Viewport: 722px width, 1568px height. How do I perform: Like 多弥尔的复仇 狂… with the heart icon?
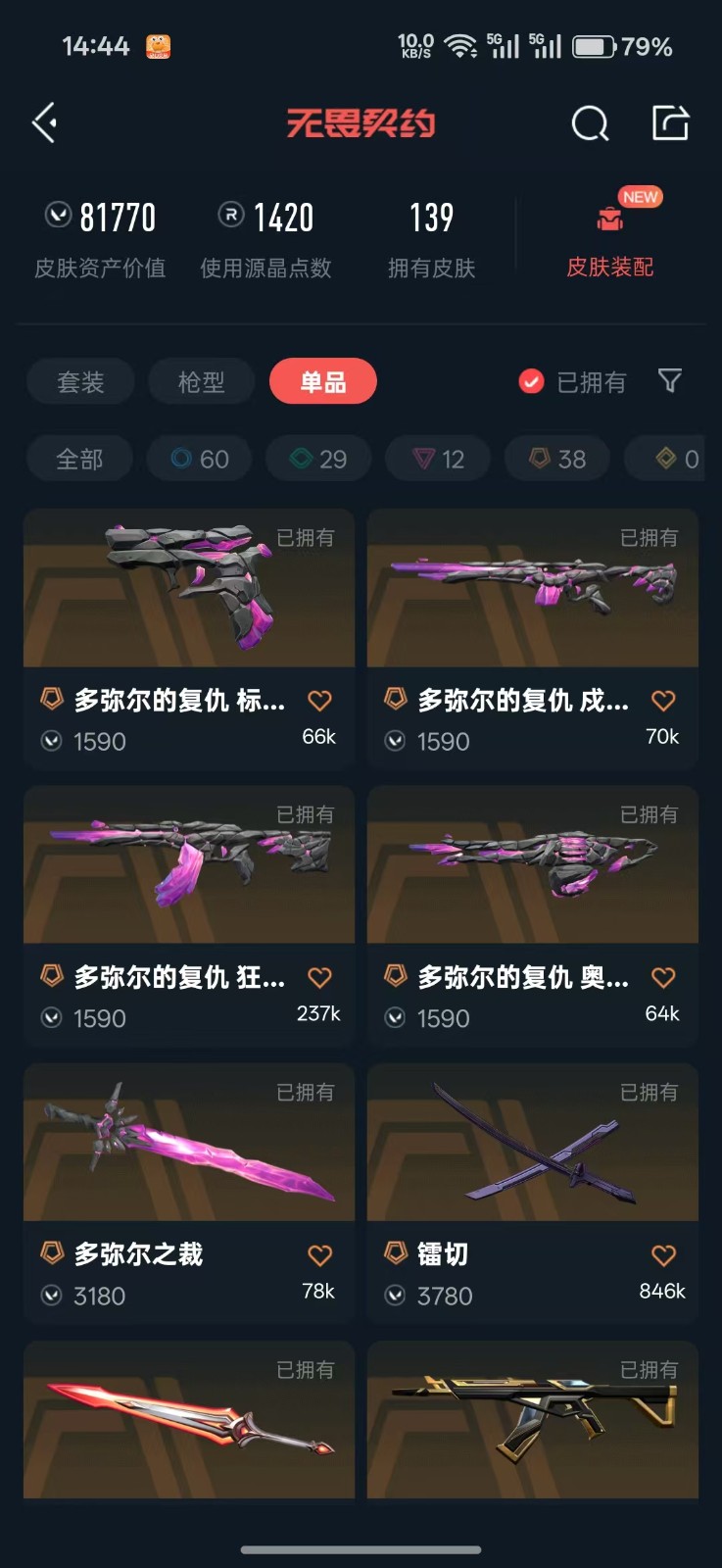[x=319, y=977]
